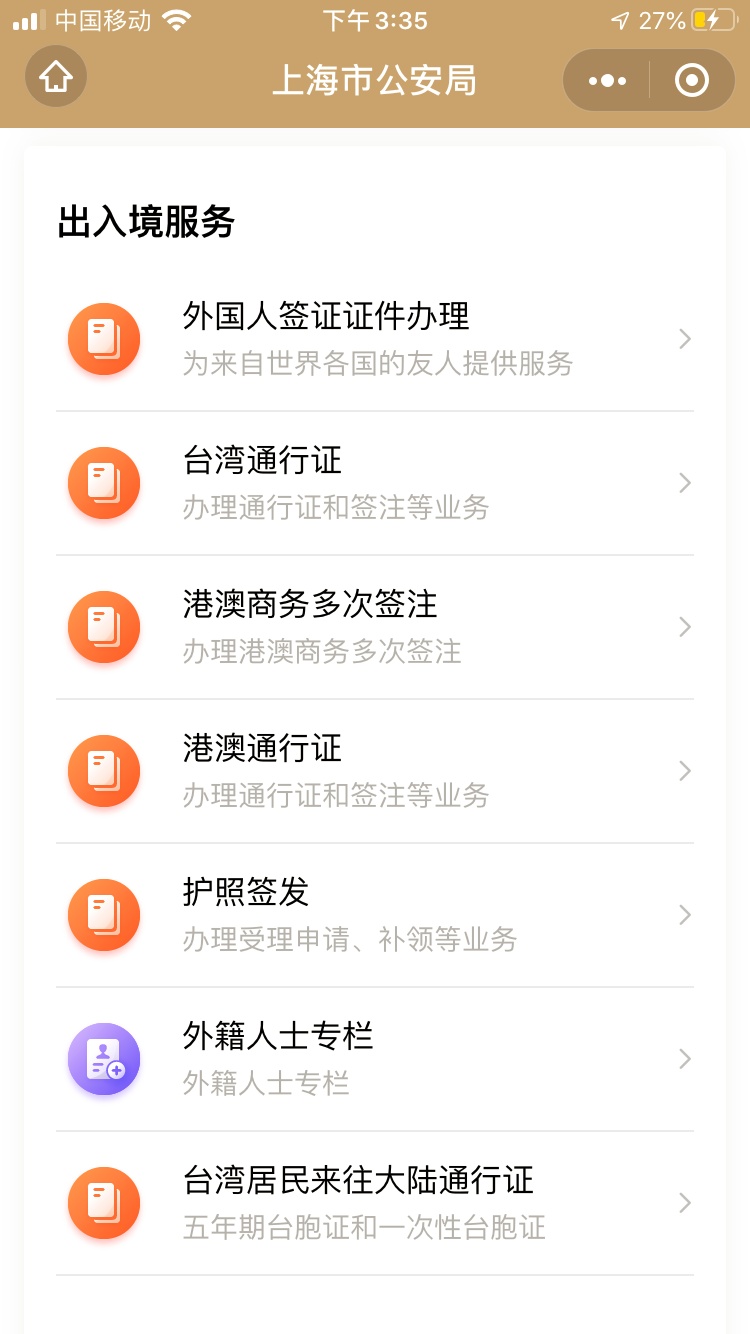Tap the home icon in the header
Viewport: 750px width, 1334px height.
coord(56,77)
